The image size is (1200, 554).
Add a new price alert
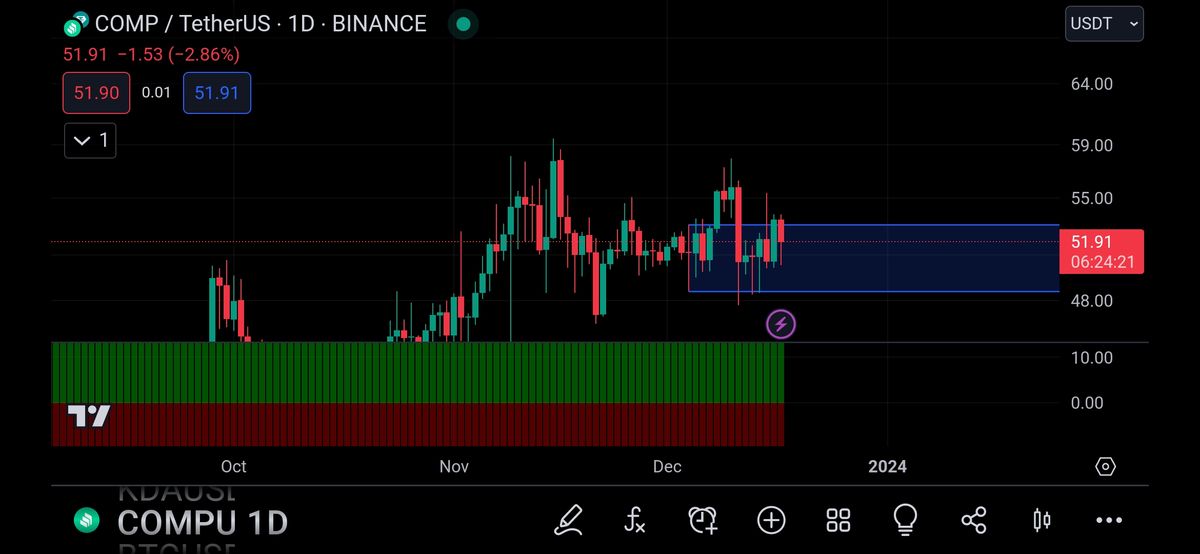(703, 519)
